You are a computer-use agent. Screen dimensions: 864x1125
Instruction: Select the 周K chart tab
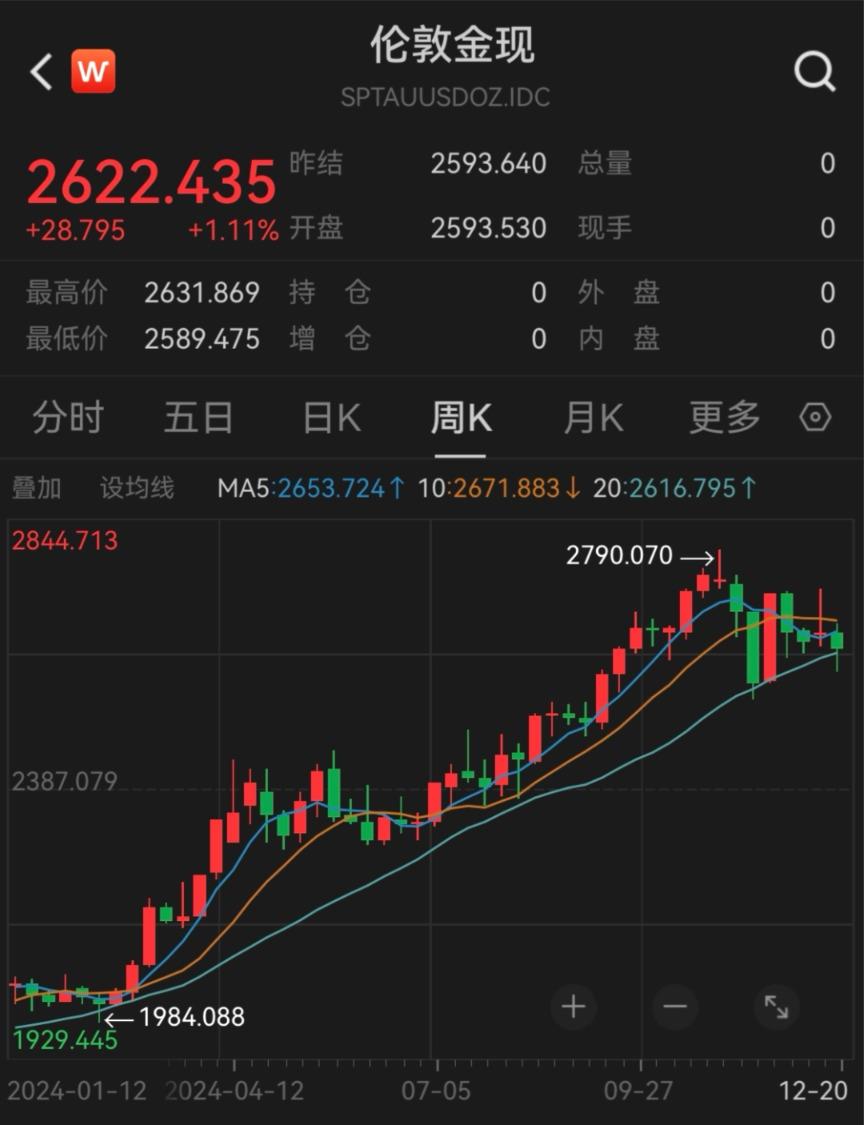click(461, 418)
